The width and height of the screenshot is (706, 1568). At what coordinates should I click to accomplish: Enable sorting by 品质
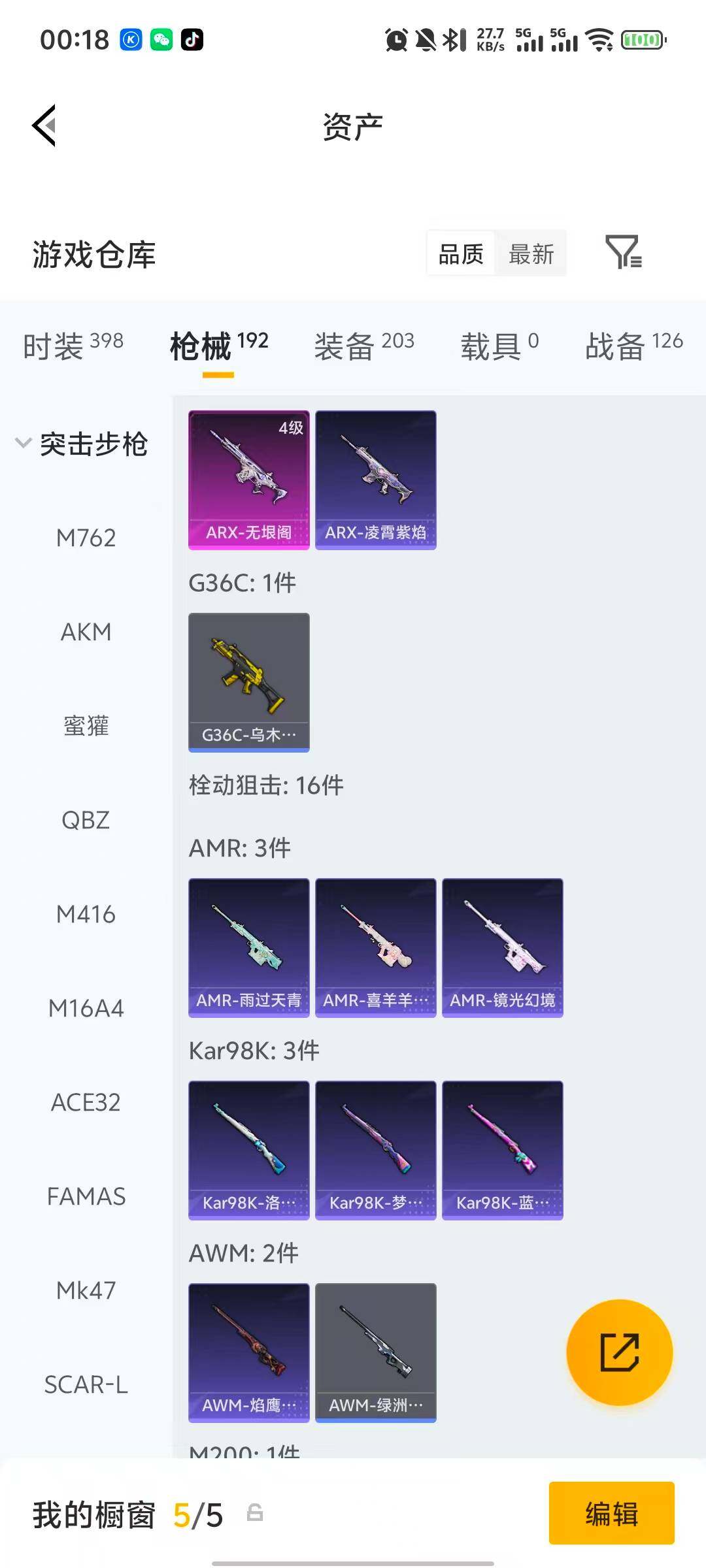461,253
